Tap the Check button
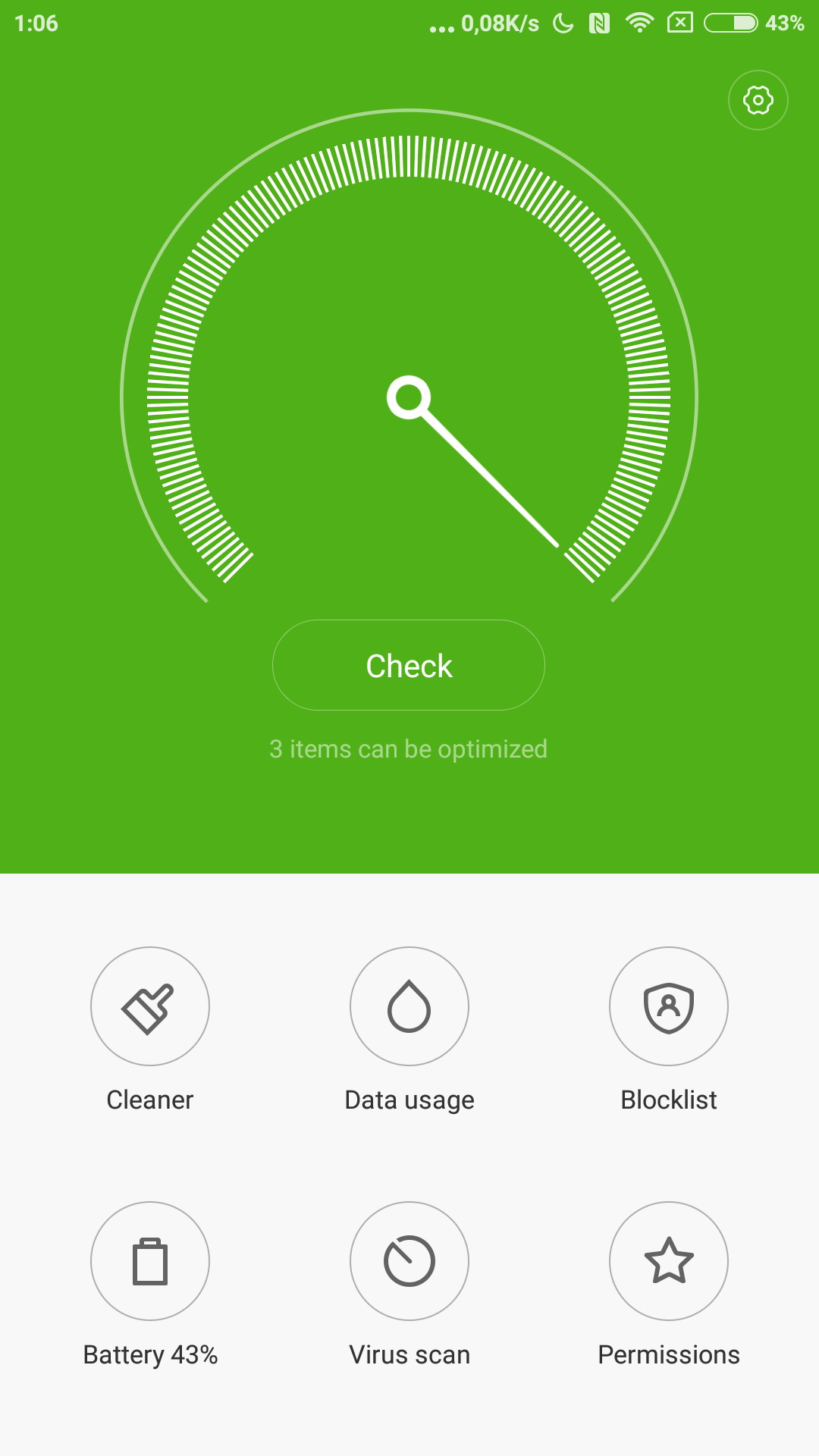Screen dimensions: 819x1456 coord(409,665)
